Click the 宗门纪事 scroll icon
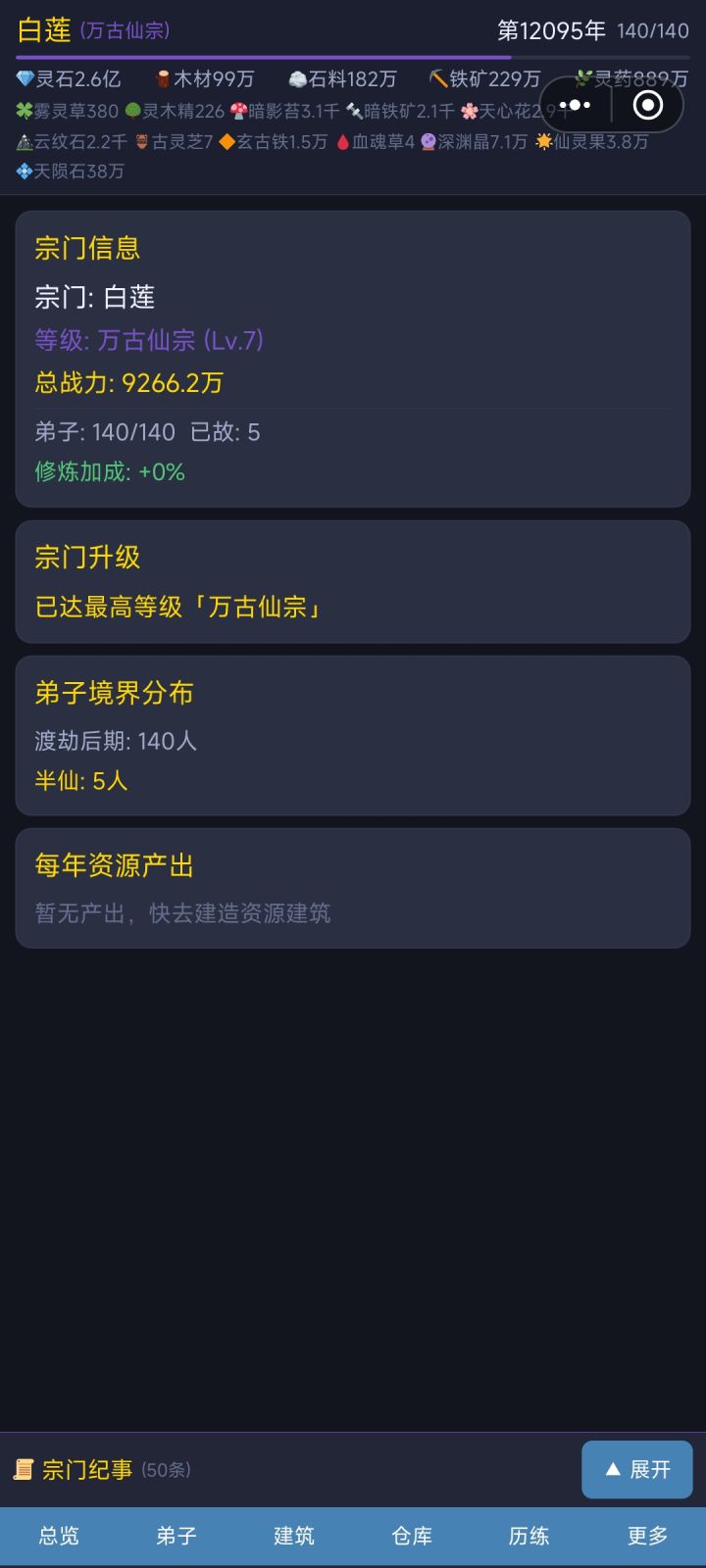This screenshot has height=1568, width=706. (x=25, y=1470)
